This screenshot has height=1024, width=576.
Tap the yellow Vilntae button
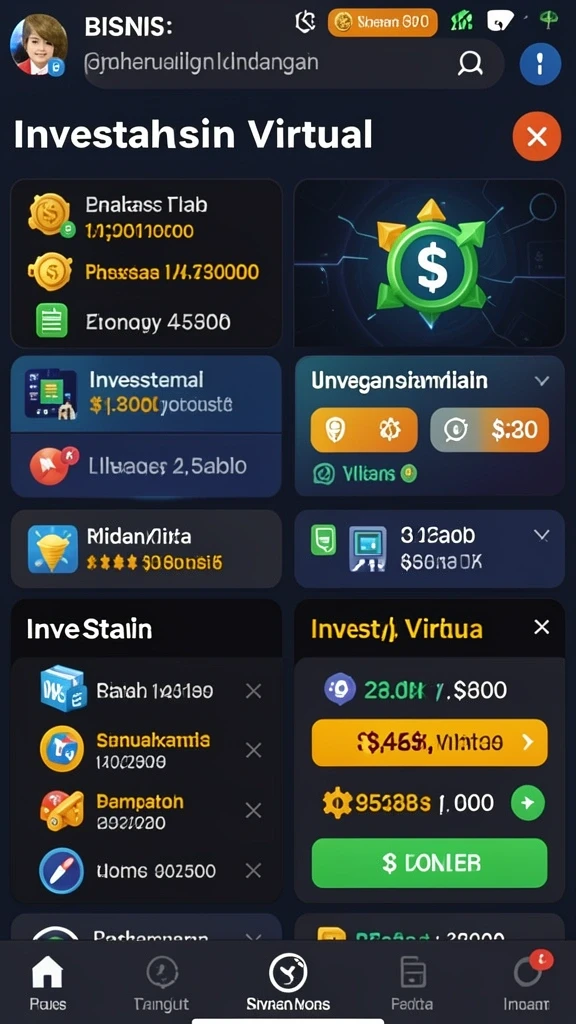(430, 743)
